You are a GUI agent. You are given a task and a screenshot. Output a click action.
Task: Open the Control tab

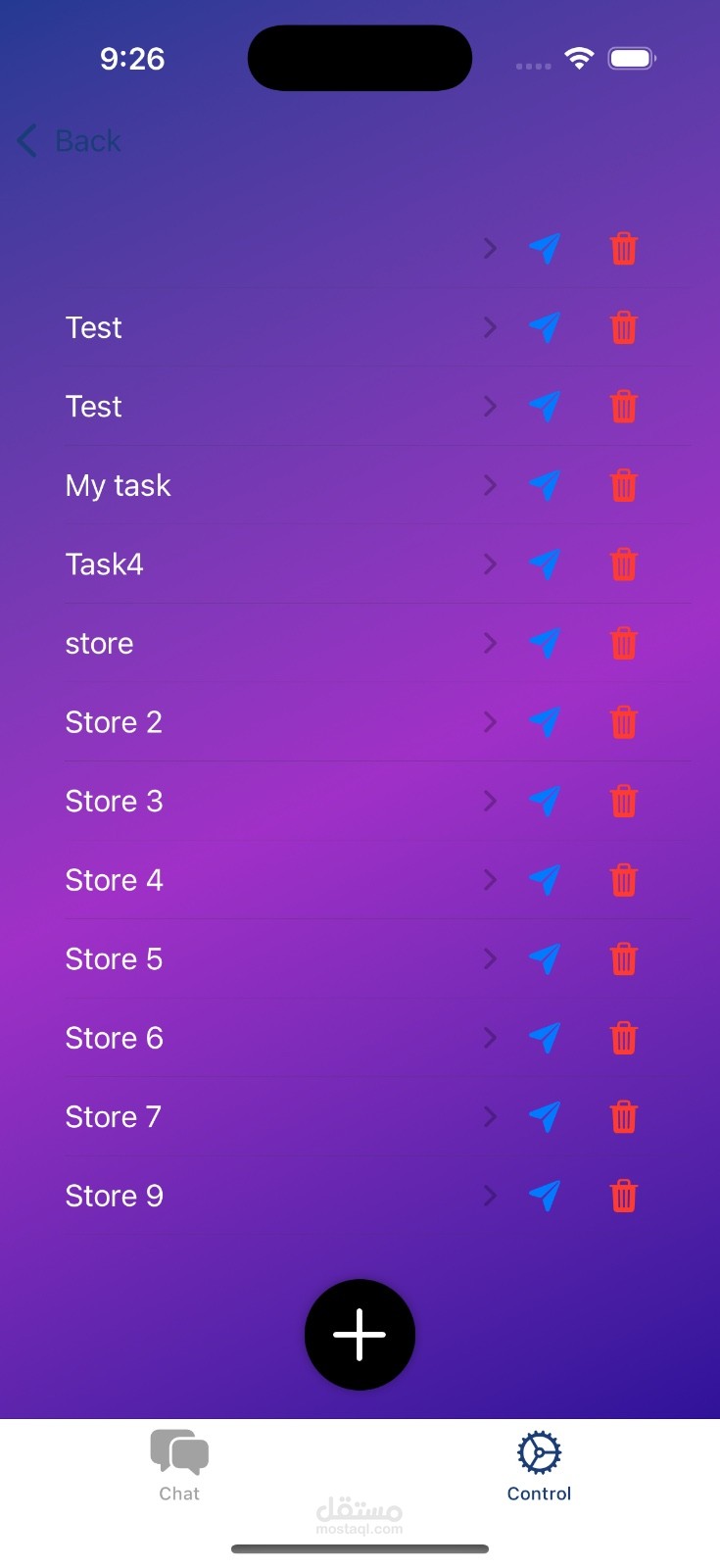coord(539,1465)
